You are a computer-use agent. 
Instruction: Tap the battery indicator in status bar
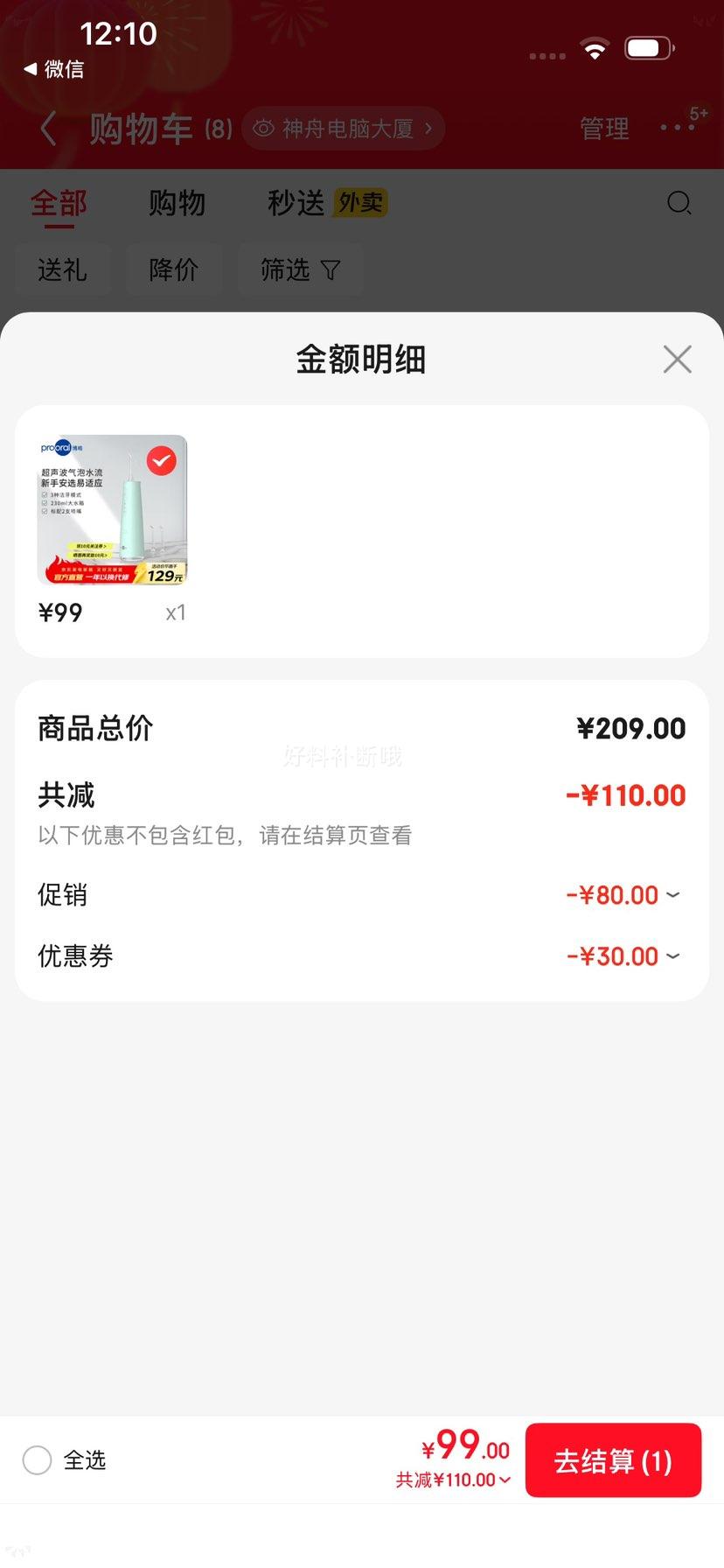[x=647, y=49]
